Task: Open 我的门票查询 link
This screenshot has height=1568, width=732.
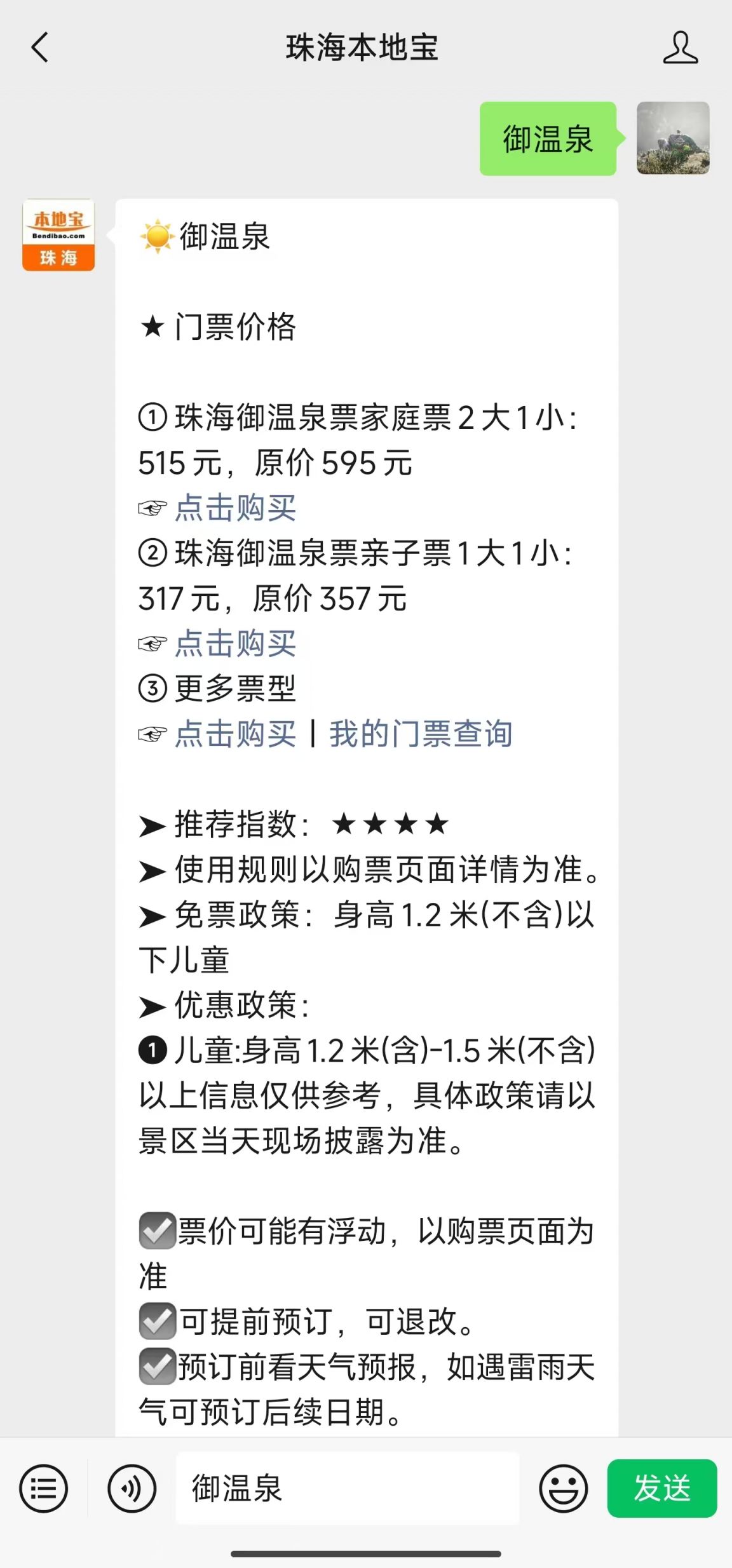Action: (421, 734)
